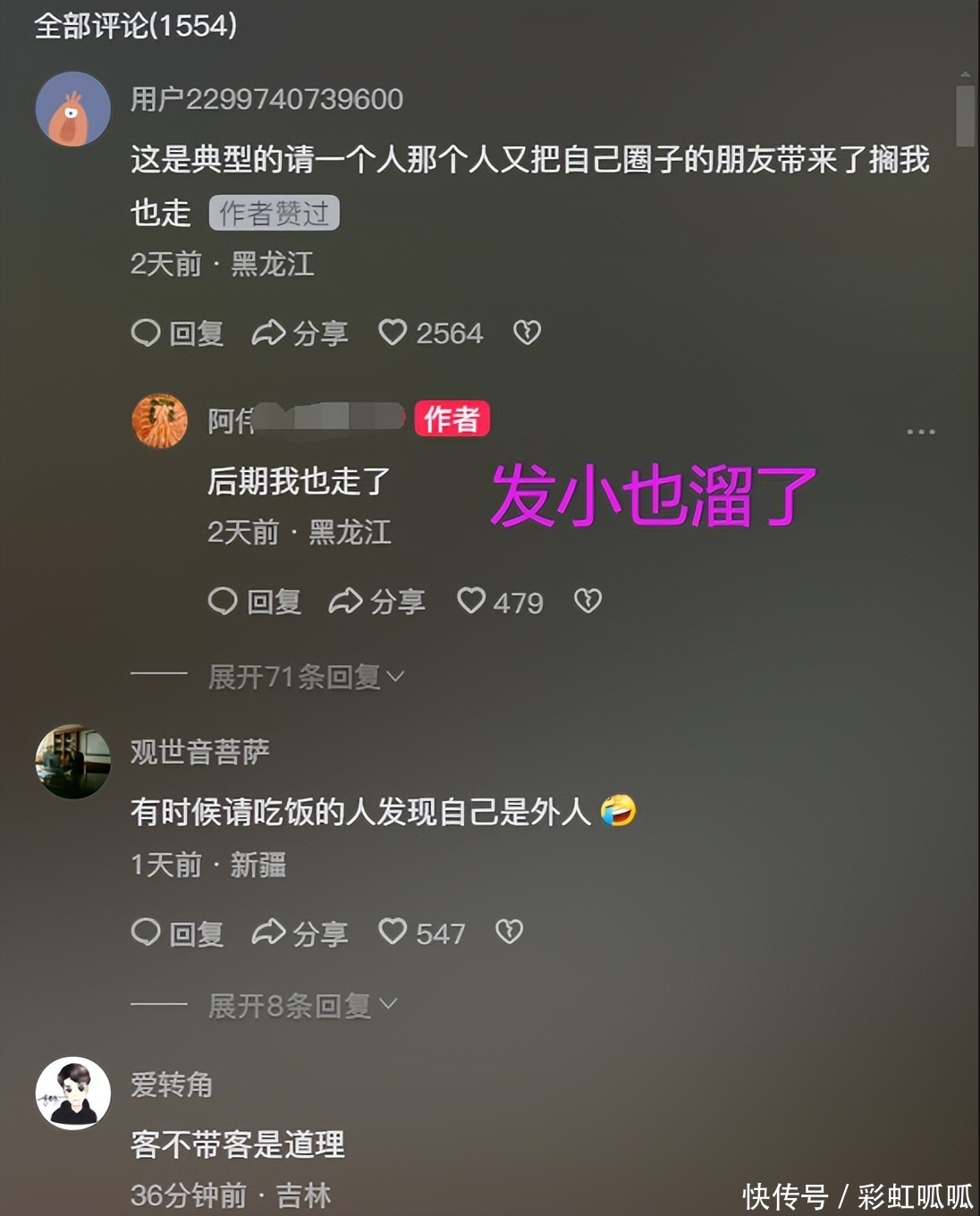Reply to the author's comment 后期我也走了
Image resolution: width=980 pixels, height=1216 pixels.
(x=255, y=602)
